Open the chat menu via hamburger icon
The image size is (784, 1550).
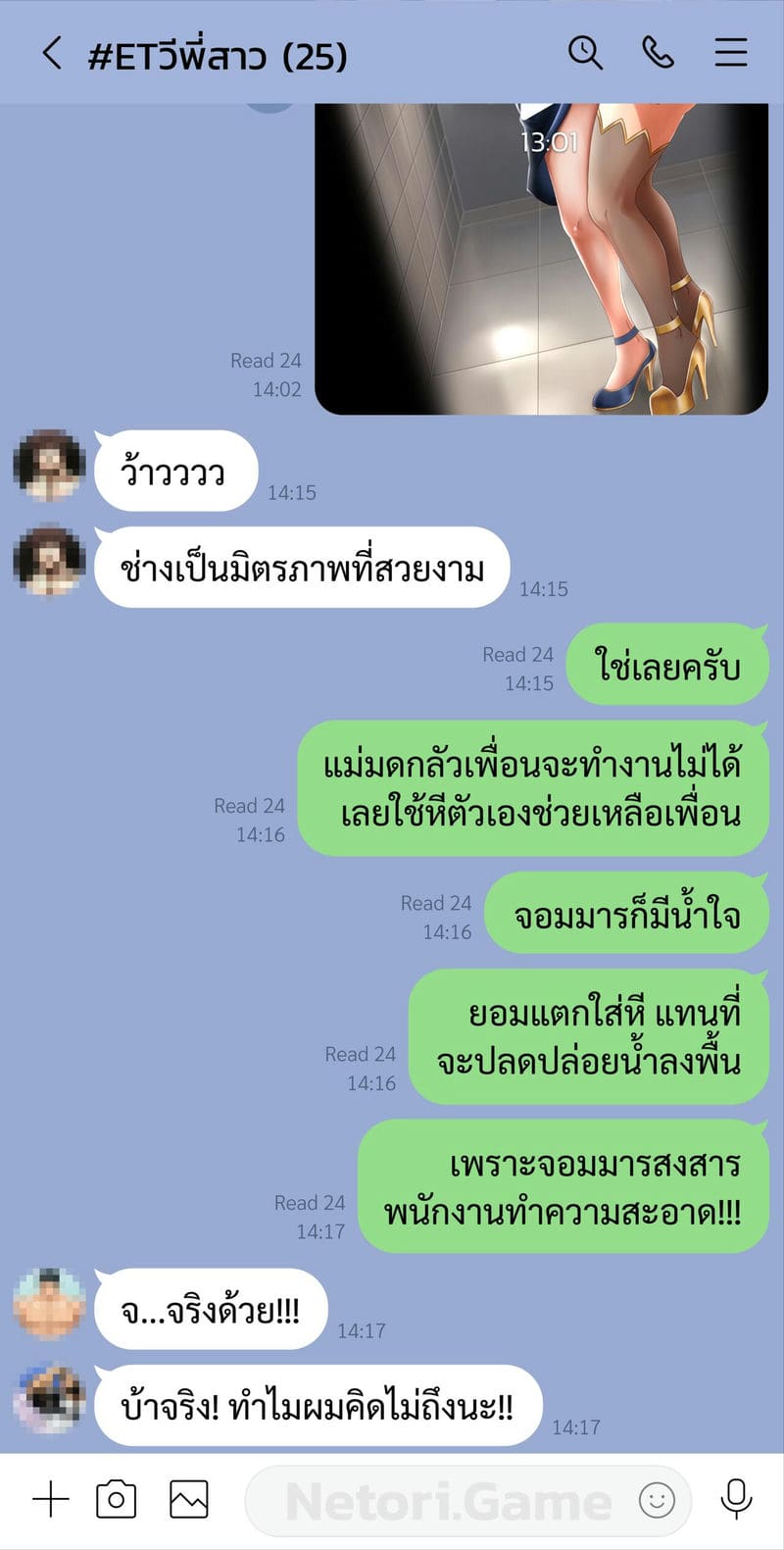click(x=731, y=53)
